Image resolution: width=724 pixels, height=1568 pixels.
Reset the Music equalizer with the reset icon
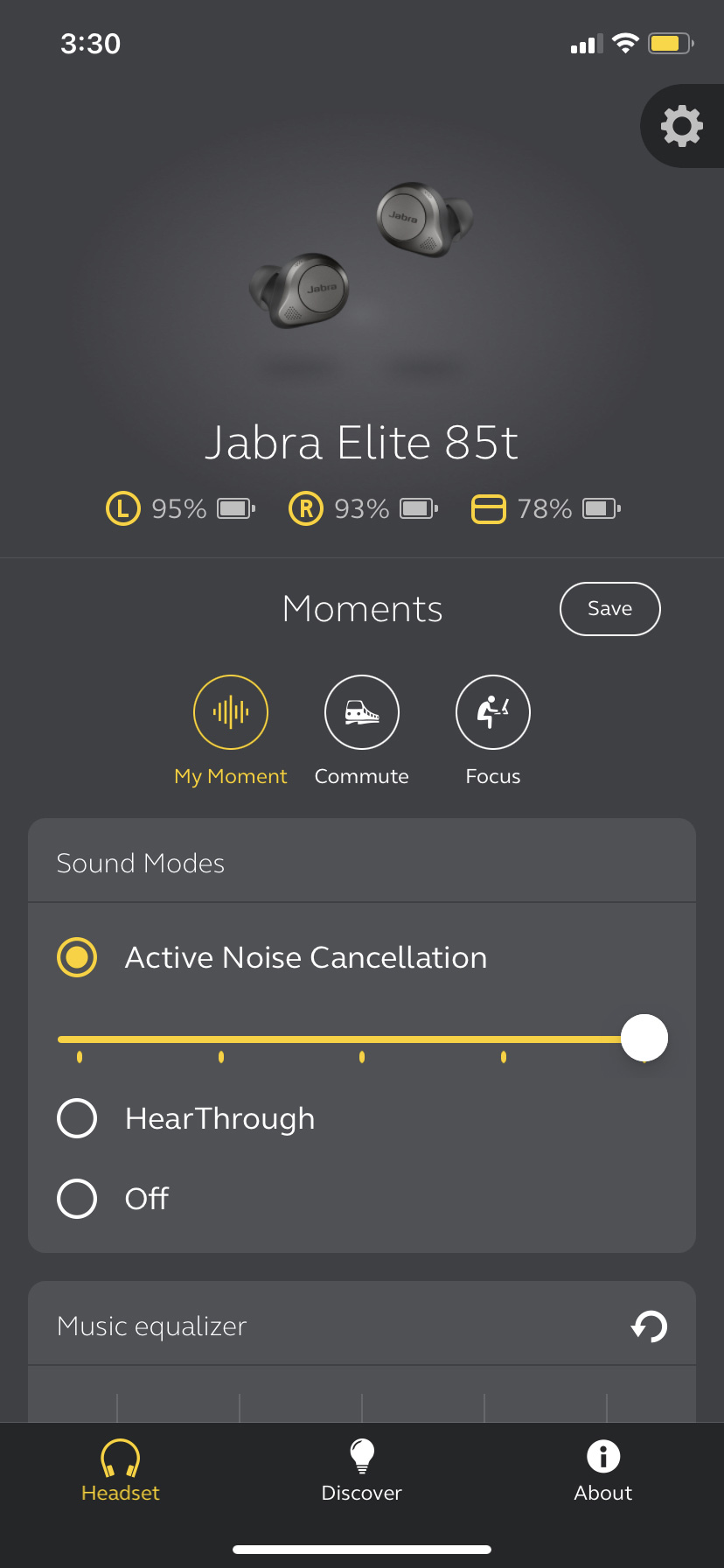point(648,1326)
